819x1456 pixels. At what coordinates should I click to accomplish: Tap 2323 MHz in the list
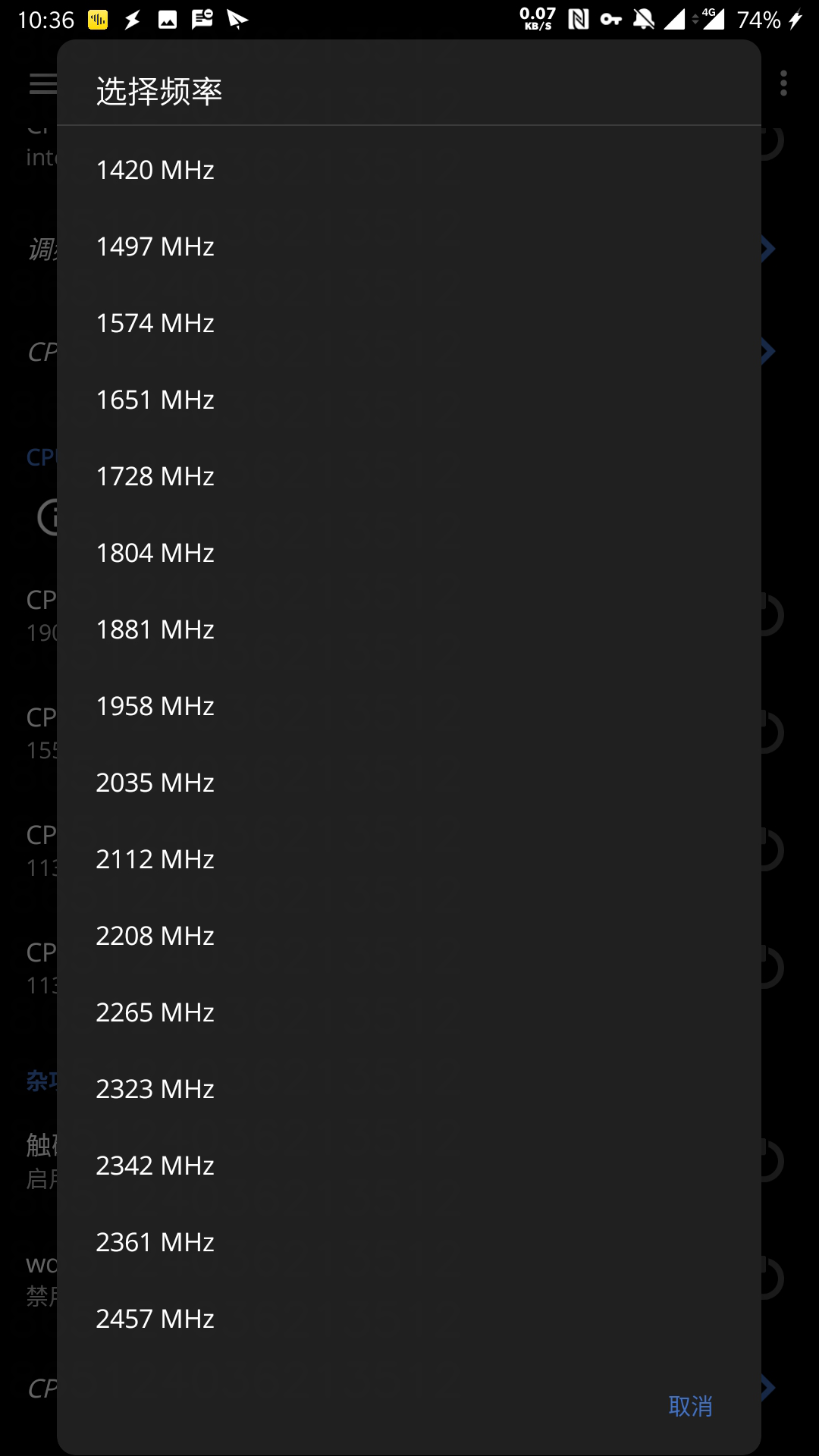click(x=409, y=1089)
